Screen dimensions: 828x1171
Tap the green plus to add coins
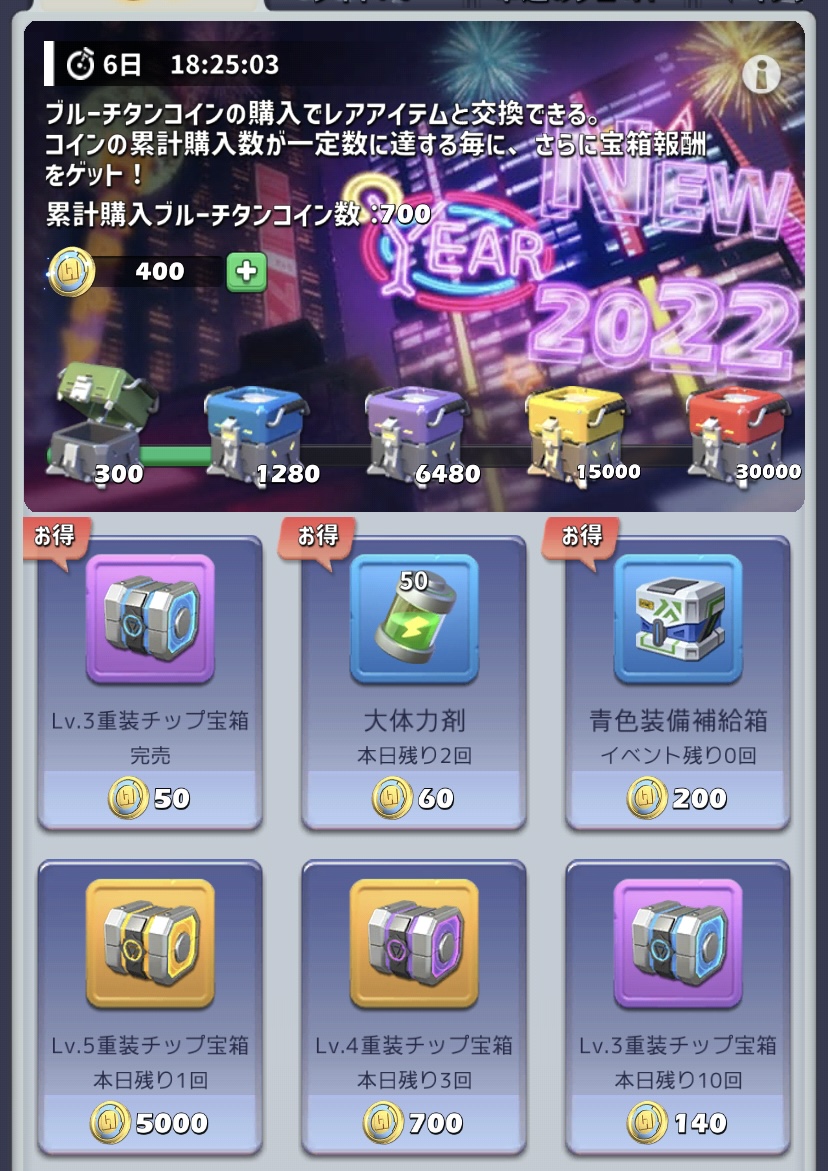point(246,271)
